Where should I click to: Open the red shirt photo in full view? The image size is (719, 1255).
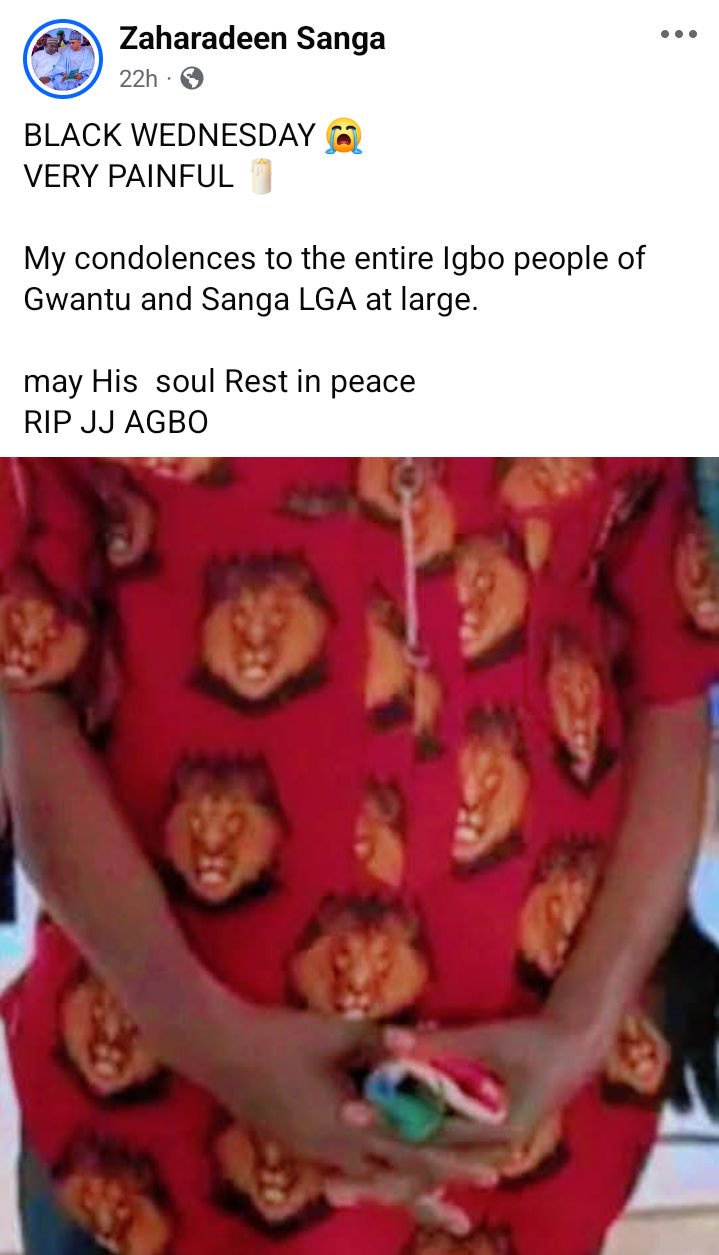(x=359, y=855)
